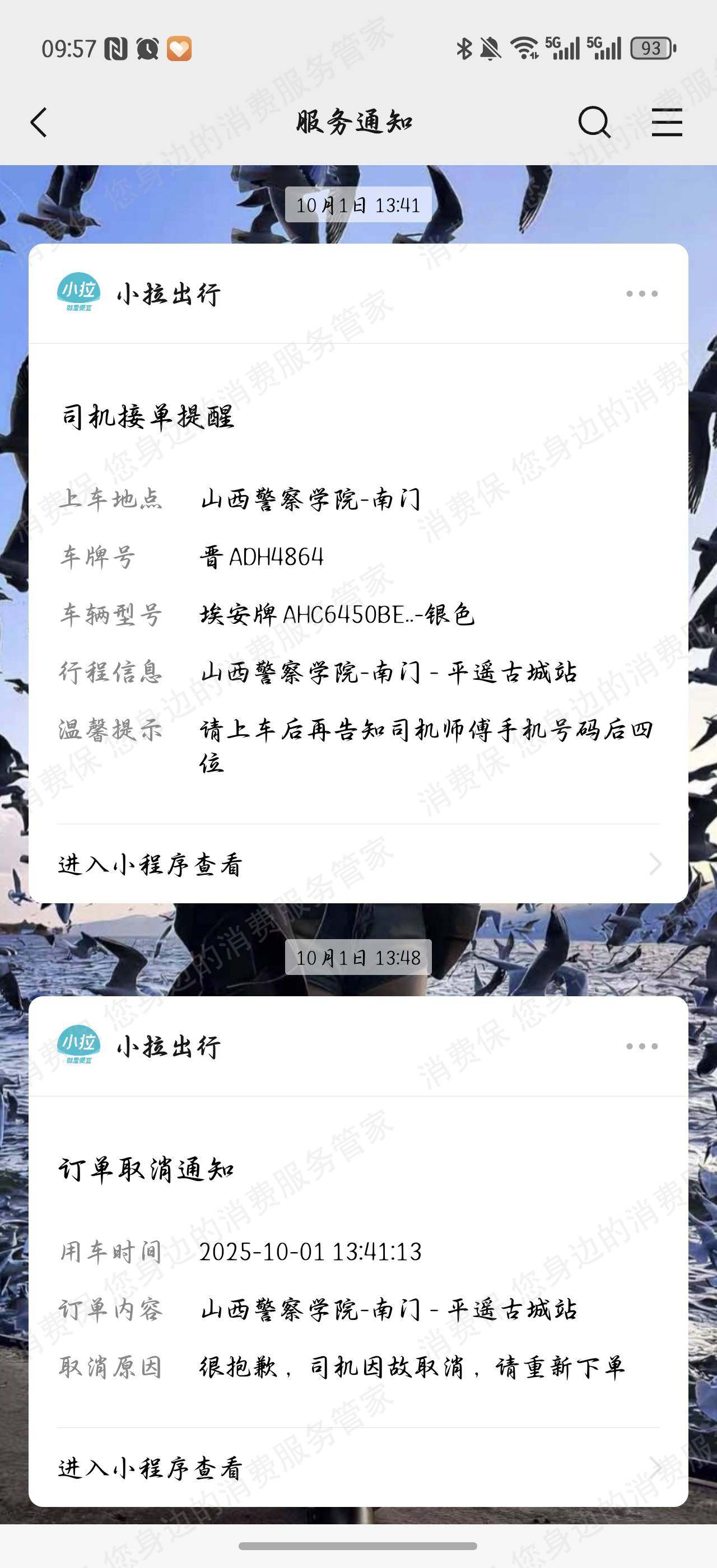Tap the 10月1日 13:41 timestamp bubble
The width and height of the screenshot is (717, 1568).
(x=358, y=206)
